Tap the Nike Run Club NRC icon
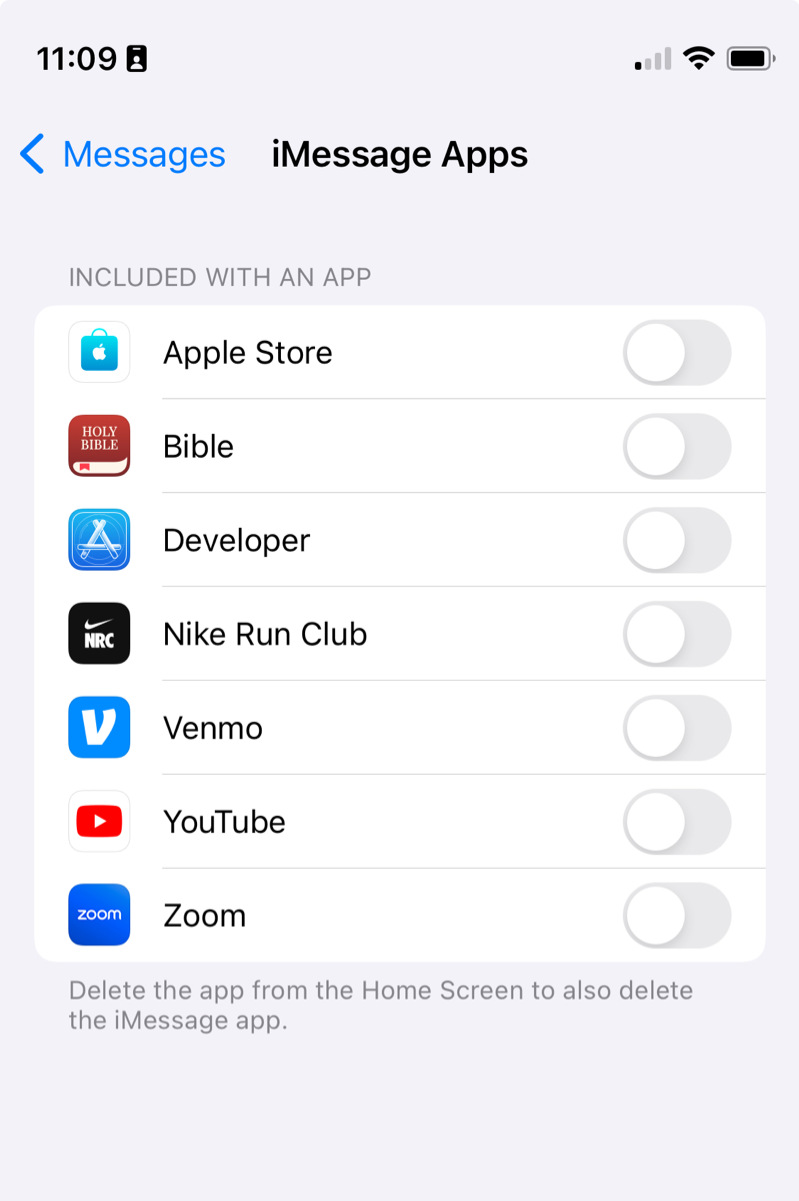 click(99, 634)
